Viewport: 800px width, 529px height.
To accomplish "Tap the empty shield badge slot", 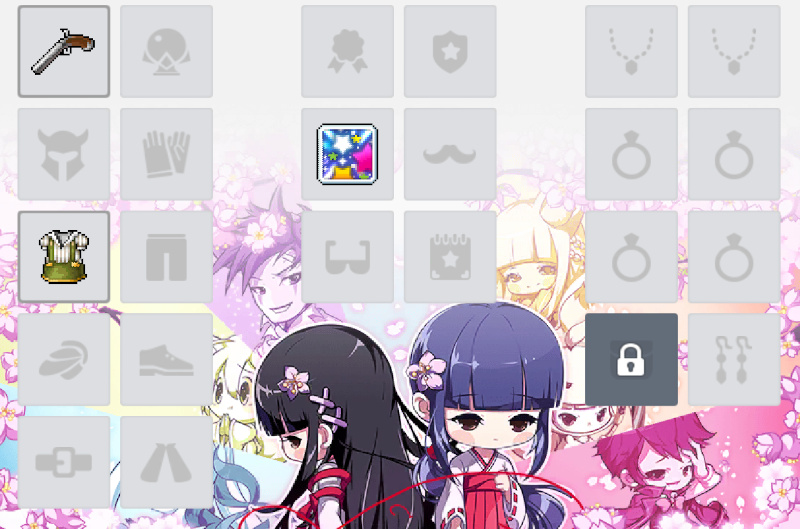I will click(450, 51).
